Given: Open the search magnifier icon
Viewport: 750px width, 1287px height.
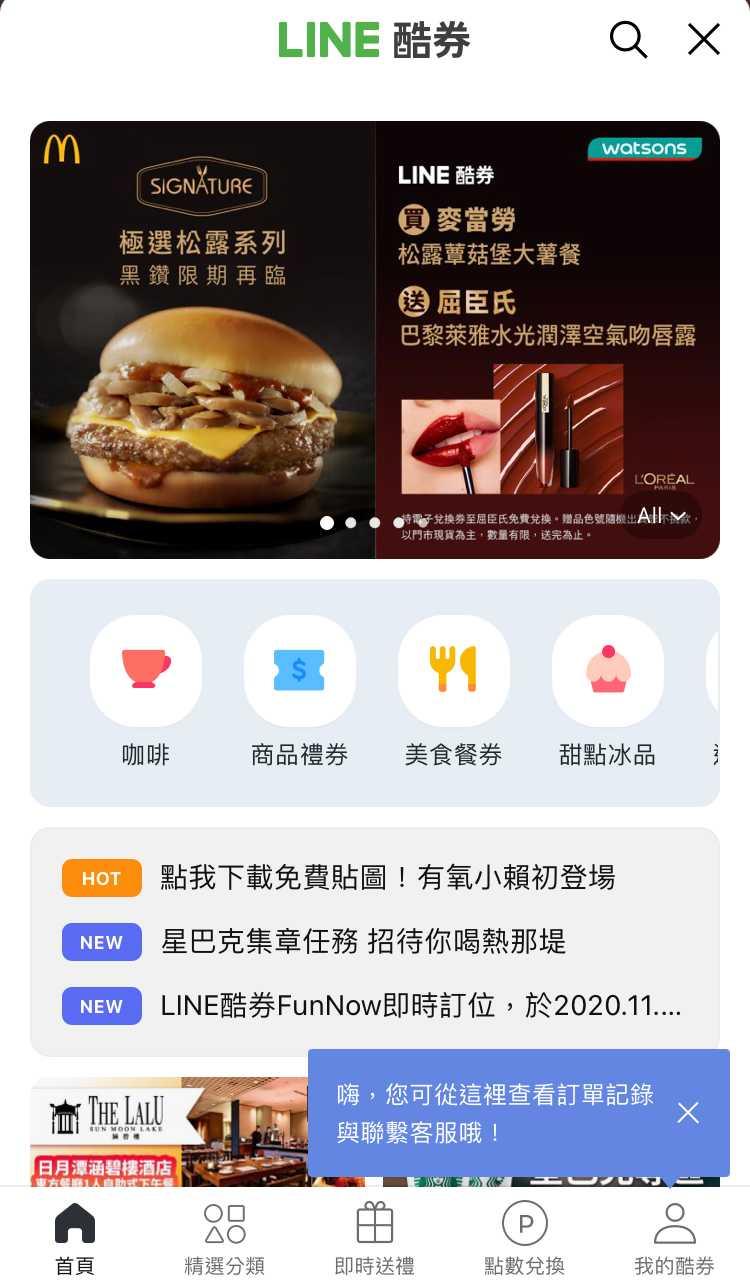Looking at the screenshot, I should coord(628,40).
